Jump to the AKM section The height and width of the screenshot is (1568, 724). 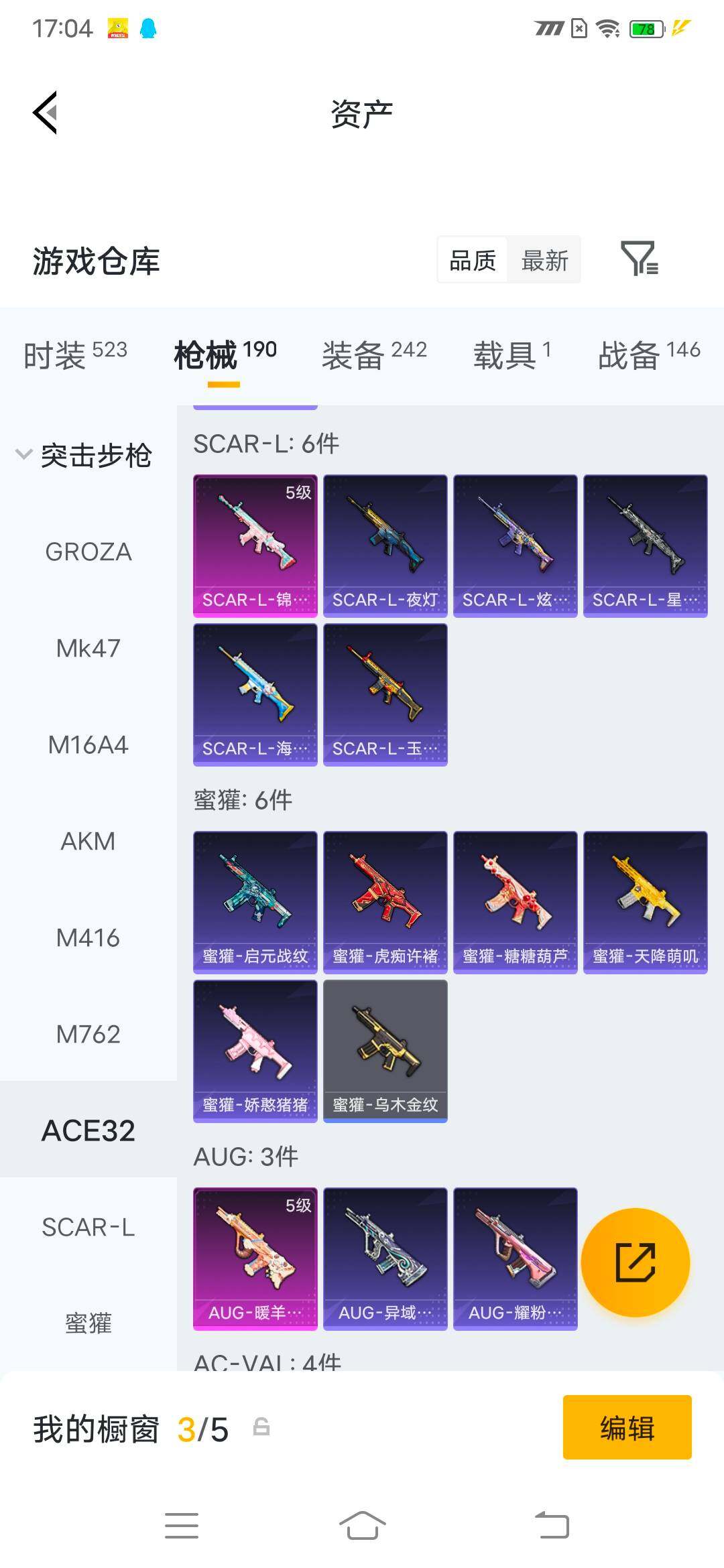tap(88, 842)
